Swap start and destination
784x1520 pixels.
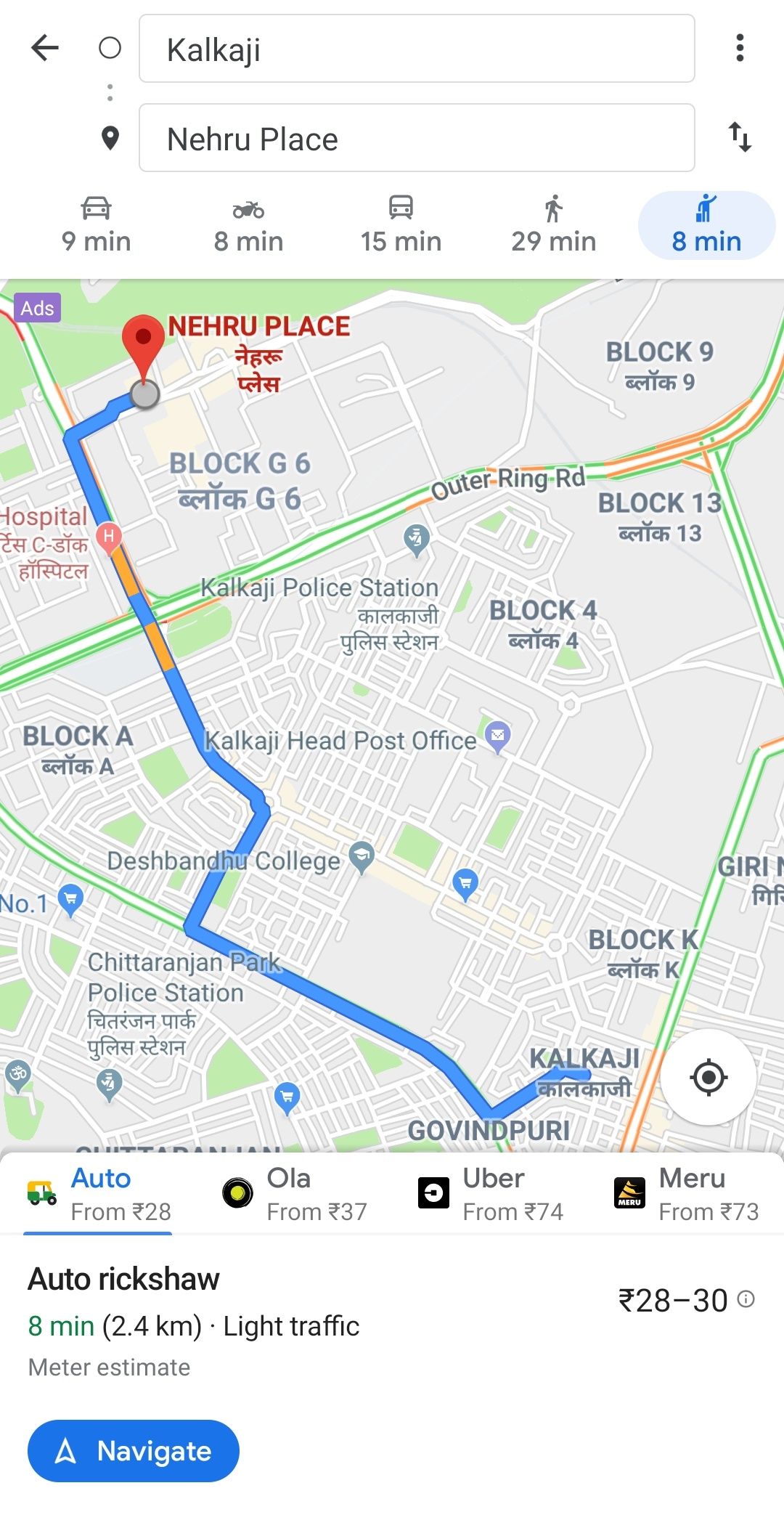click(740, 137)
